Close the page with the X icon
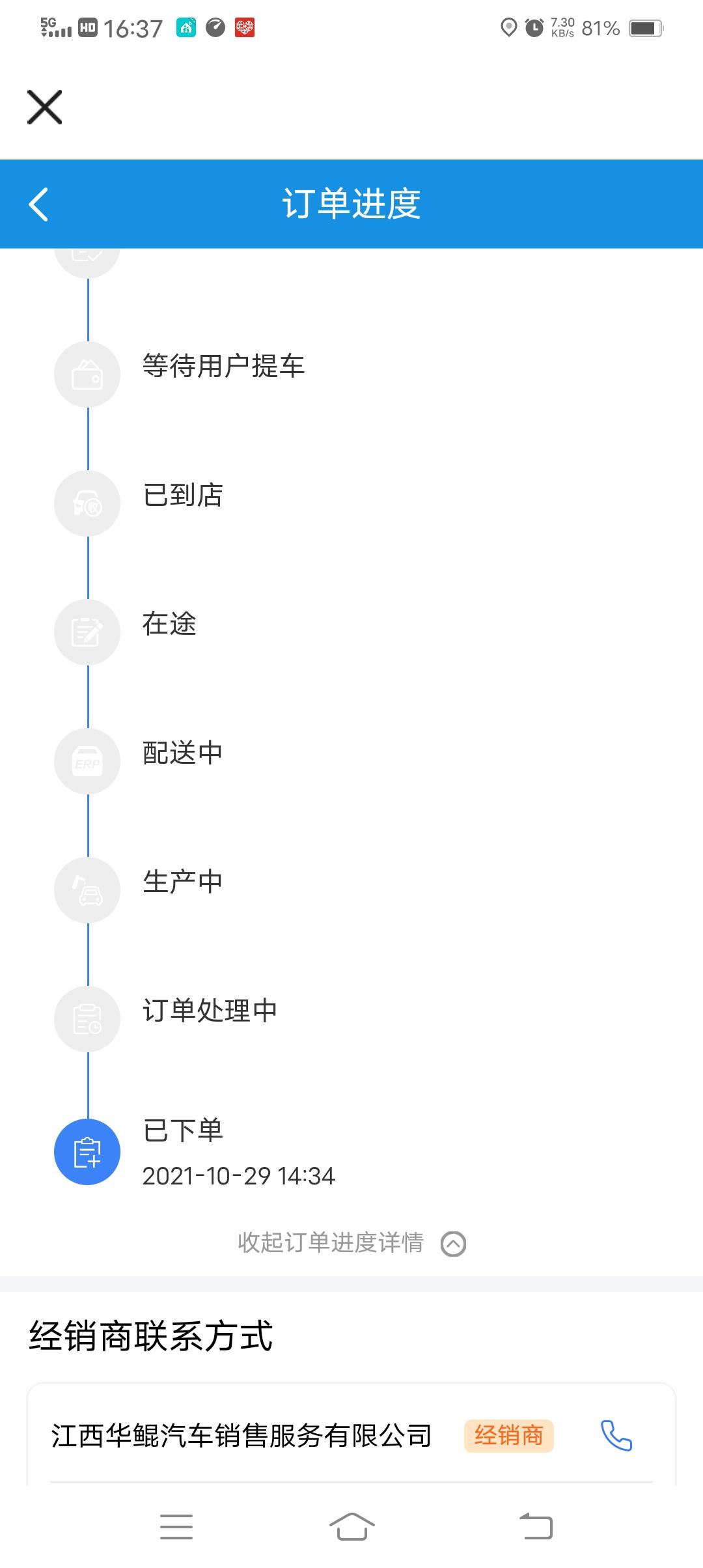This screenshot has height=1568, width=703. coord(44,107)
